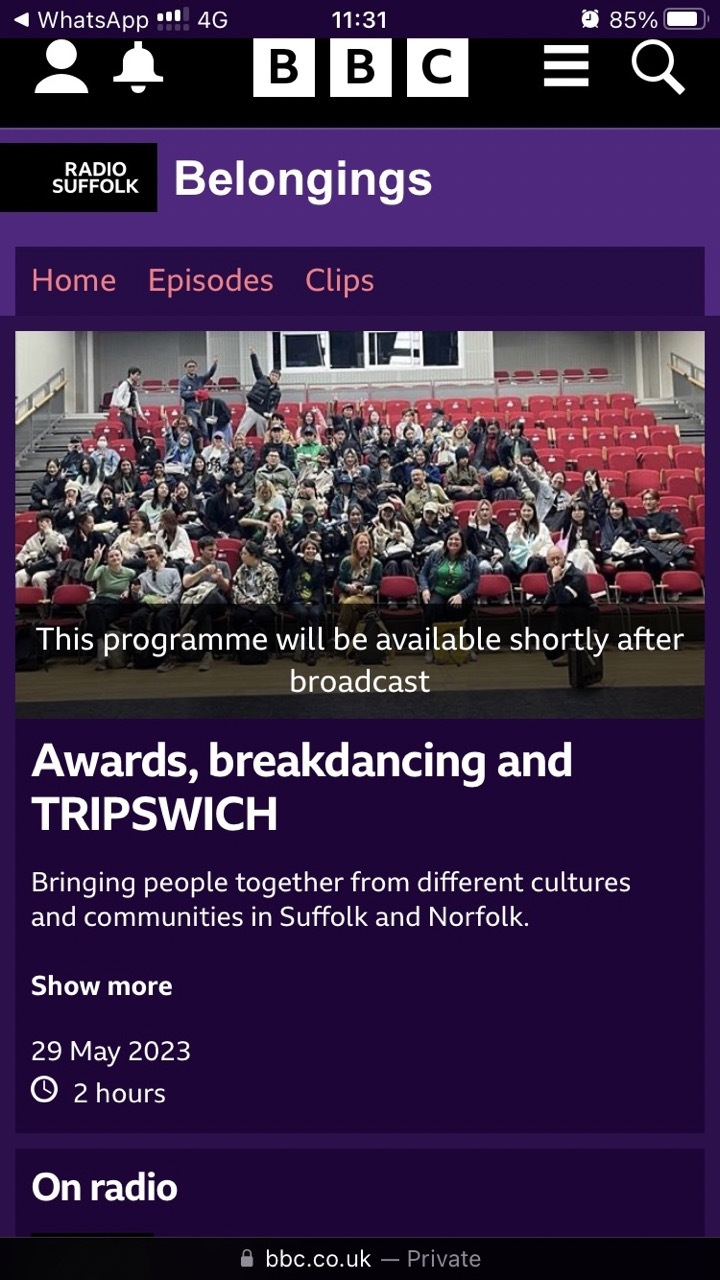This screenshot has height=1280, width=720.
Task: Switch to the Clips tab
Action: [339, 281]
